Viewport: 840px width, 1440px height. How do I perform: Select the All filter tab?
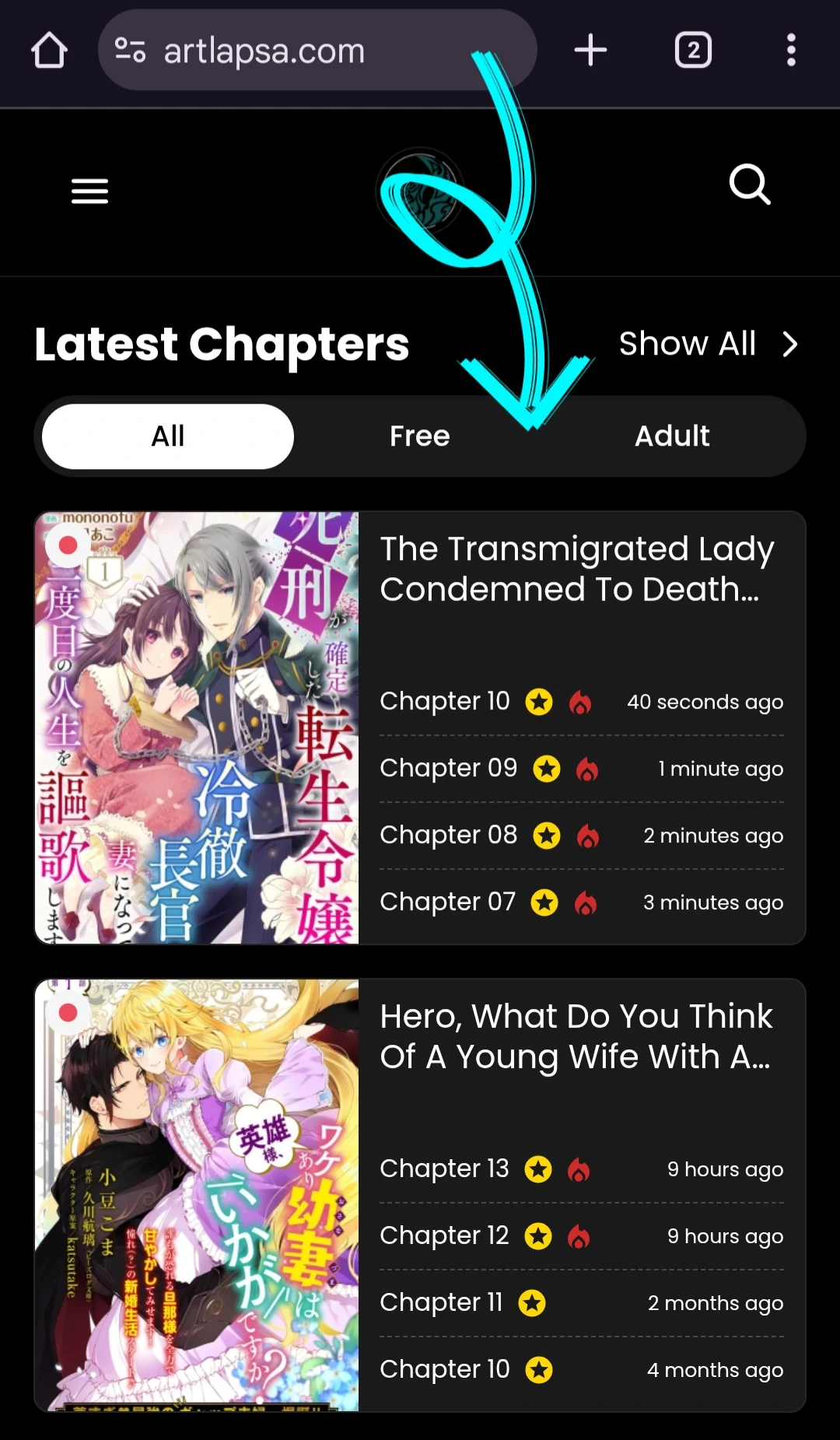tap(168, 436)
